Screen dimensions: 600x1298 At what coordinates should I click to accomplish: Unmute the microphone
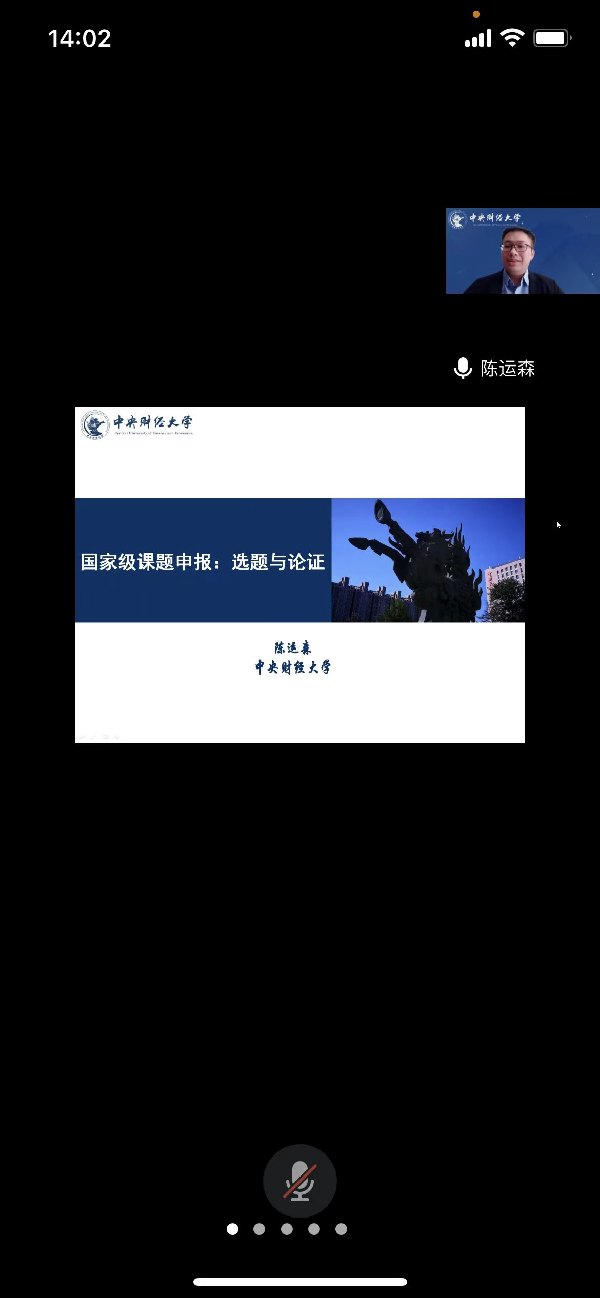(300, 1181)
